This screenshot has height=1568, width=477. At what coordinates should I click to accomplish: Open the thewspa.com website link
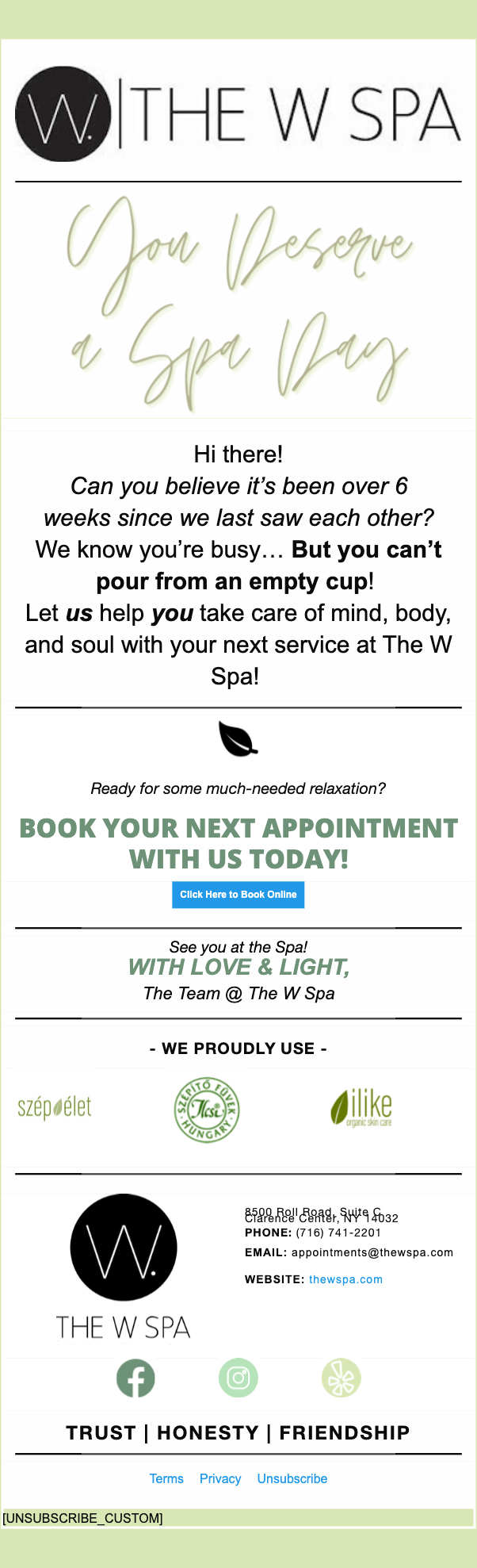(345, 1279)
